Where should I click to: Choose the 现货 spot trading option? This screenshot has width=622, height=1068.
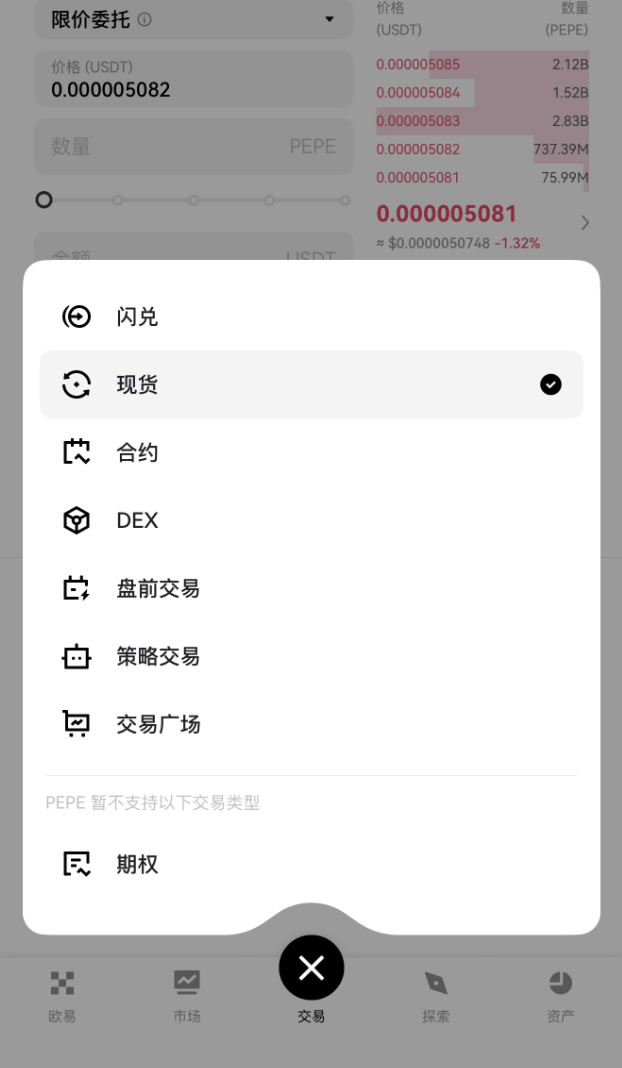[137, 385]
